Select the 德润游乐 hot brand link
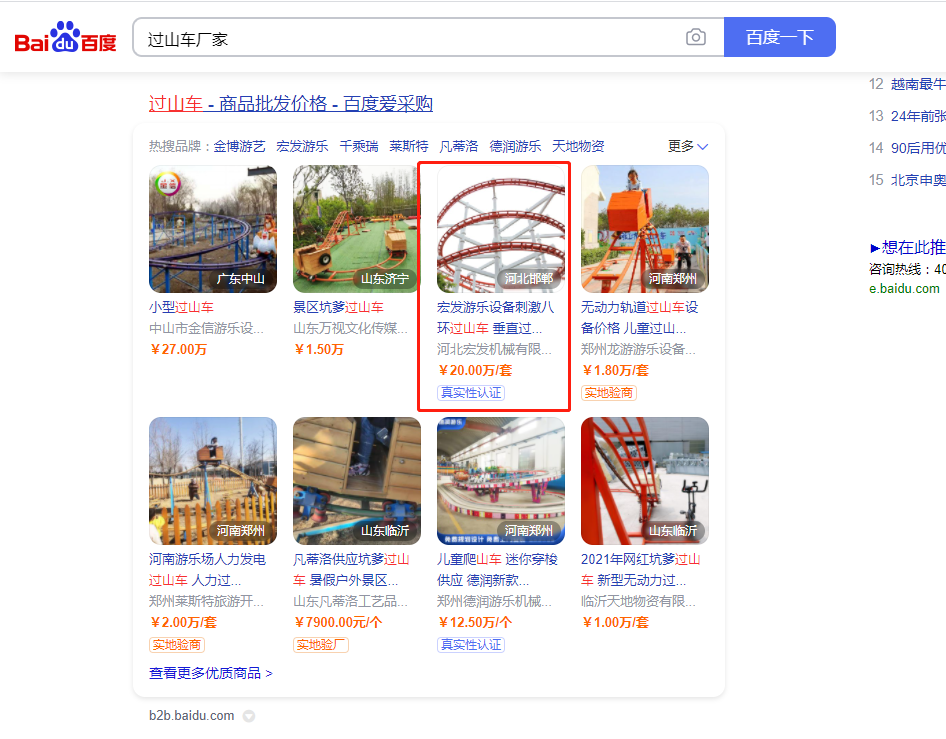The height and width of the screenshot is (739, 946). (515, 146)
